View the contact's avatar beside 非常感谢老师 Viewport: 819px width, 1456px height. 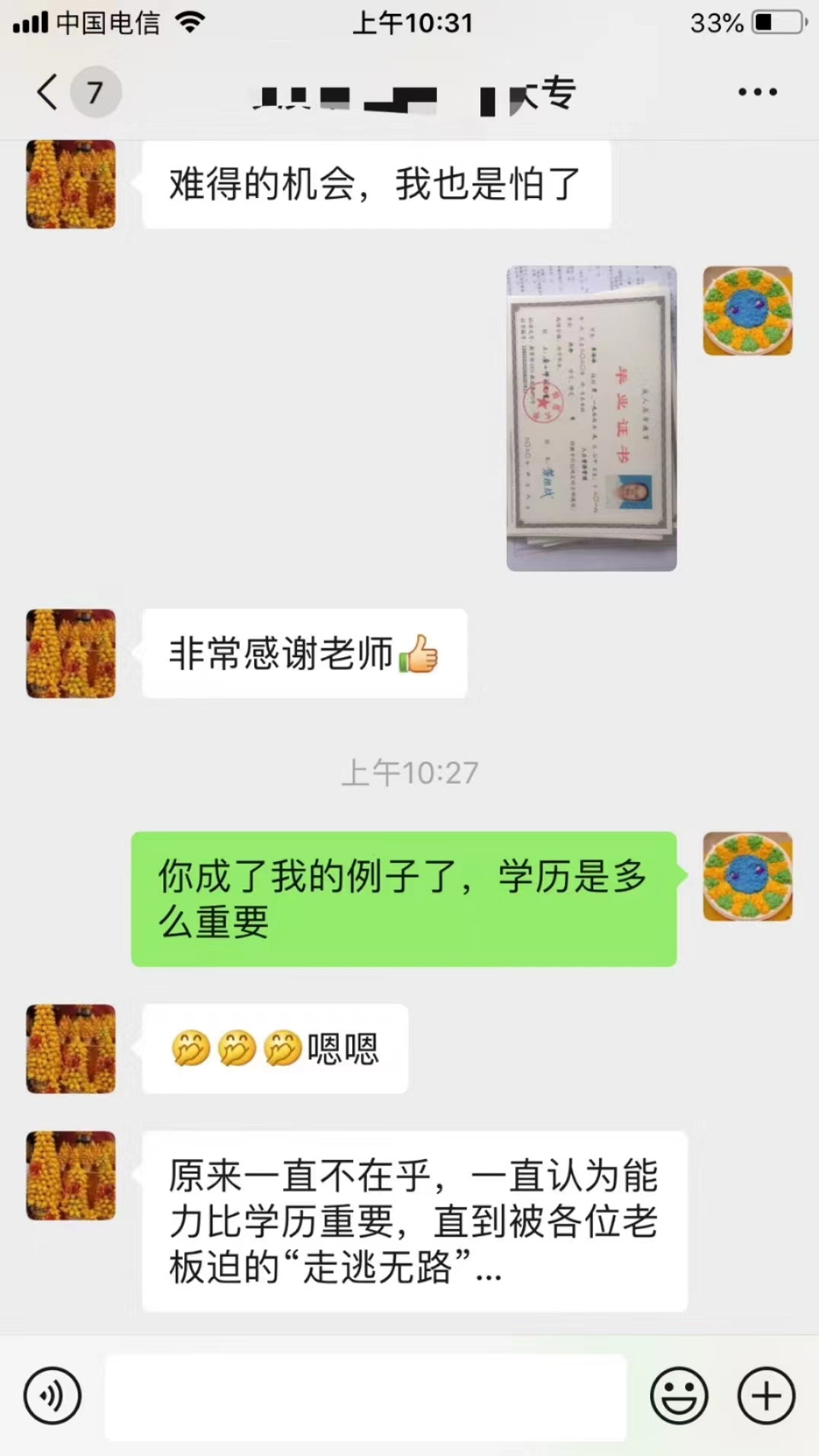click(x=71, y=653)
